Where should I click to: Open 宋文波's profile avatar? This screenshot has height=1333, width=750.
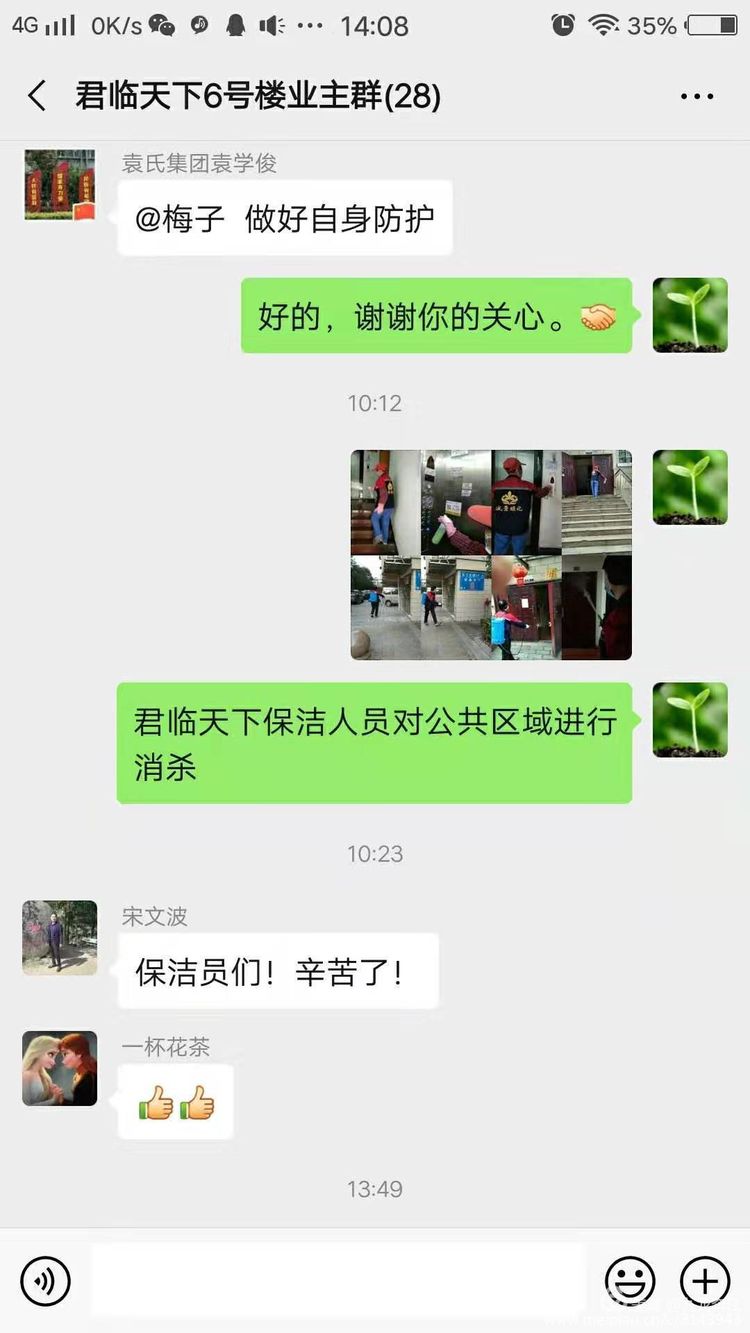[60, 937]
